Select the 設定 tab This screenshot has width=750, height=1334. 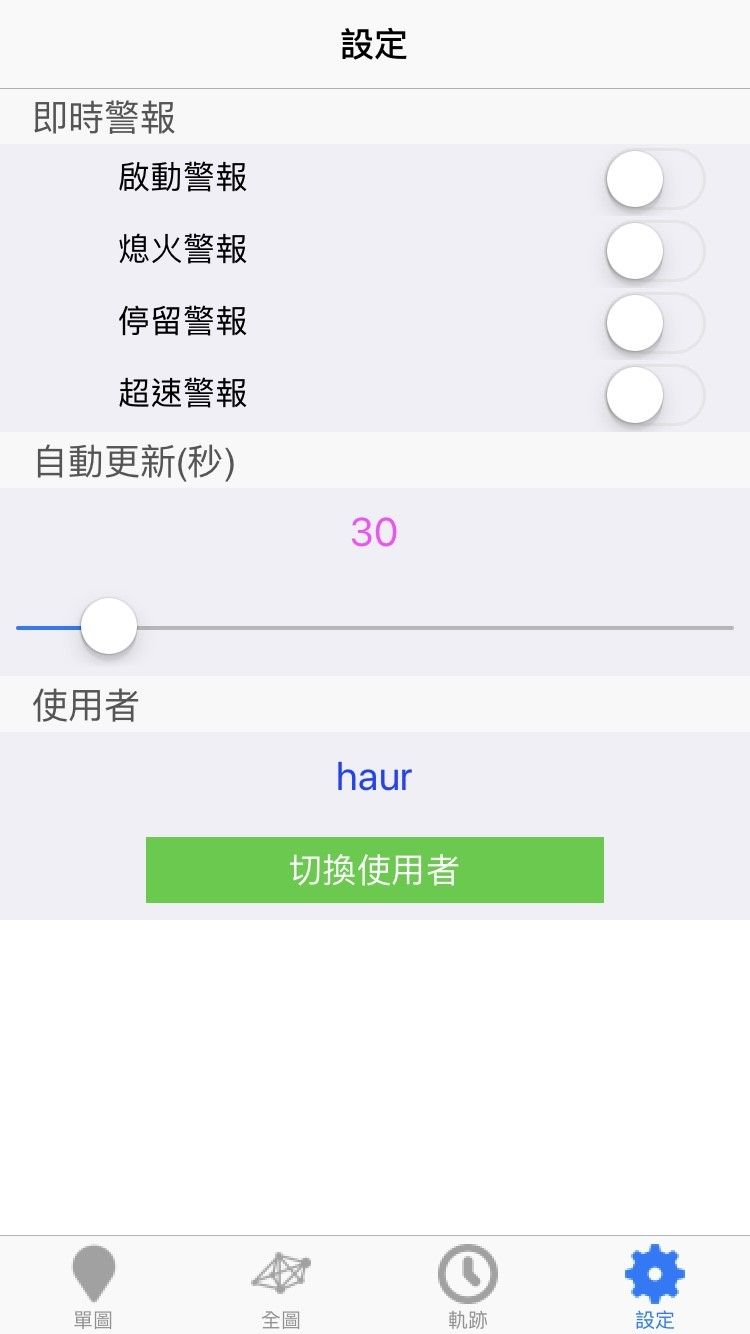pos(655,1286)
